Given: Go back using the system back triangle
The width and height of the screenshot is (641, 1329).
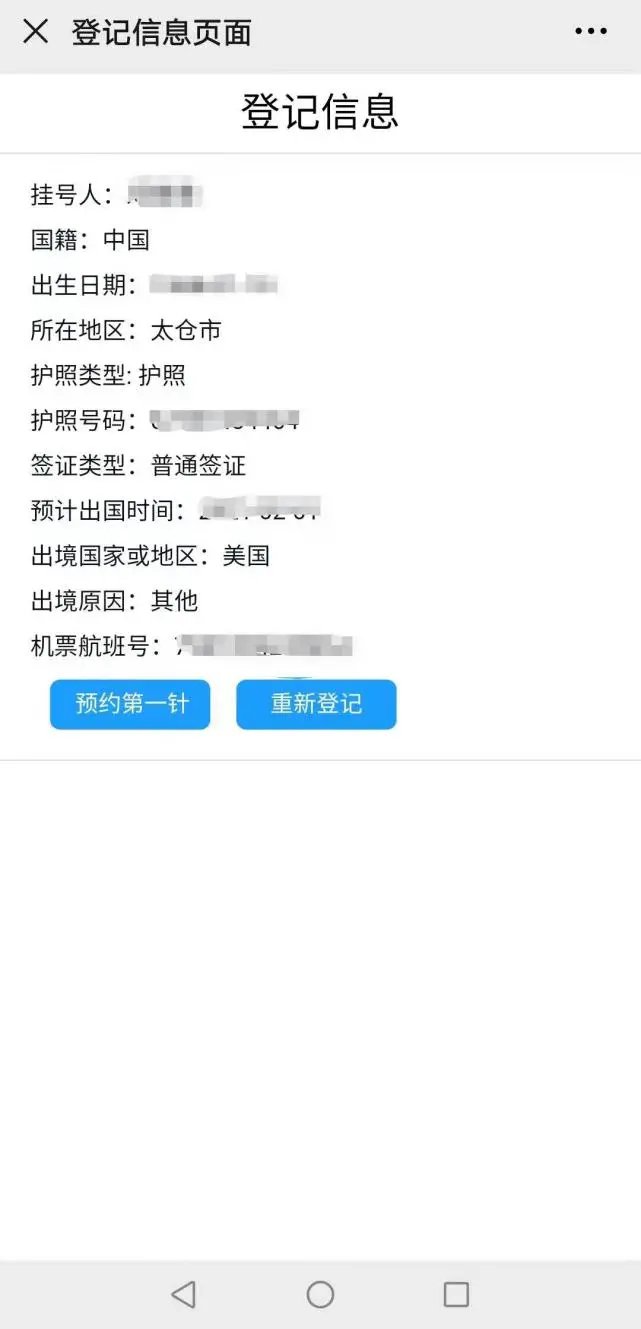Looking at the screenshot, I should [x=183, y=1295].
